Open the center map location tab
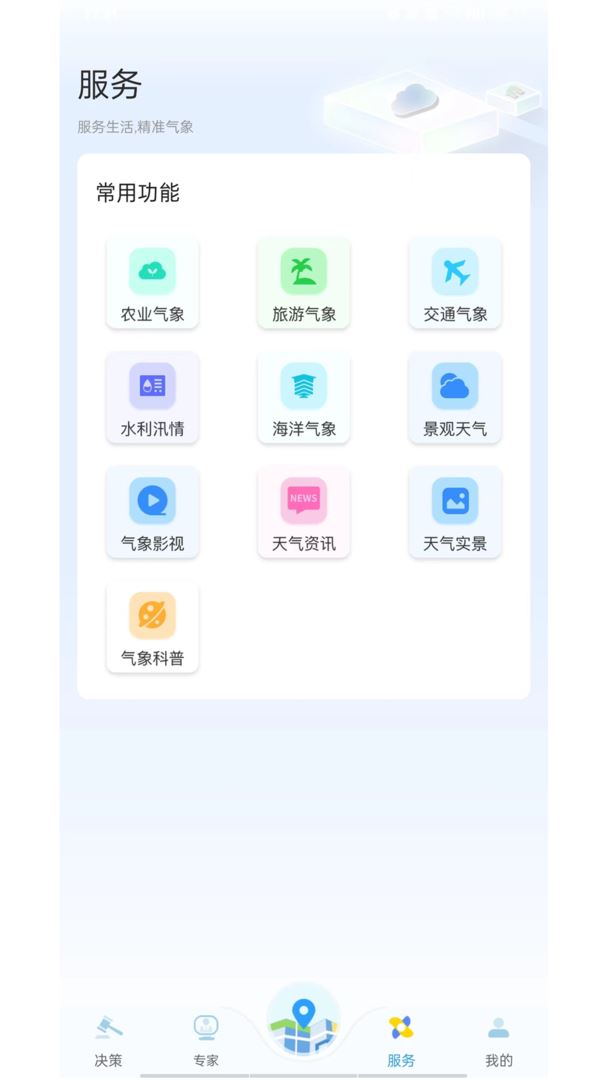The image size is (607, 1080). pyautogui.click(x=303, y=1022)
